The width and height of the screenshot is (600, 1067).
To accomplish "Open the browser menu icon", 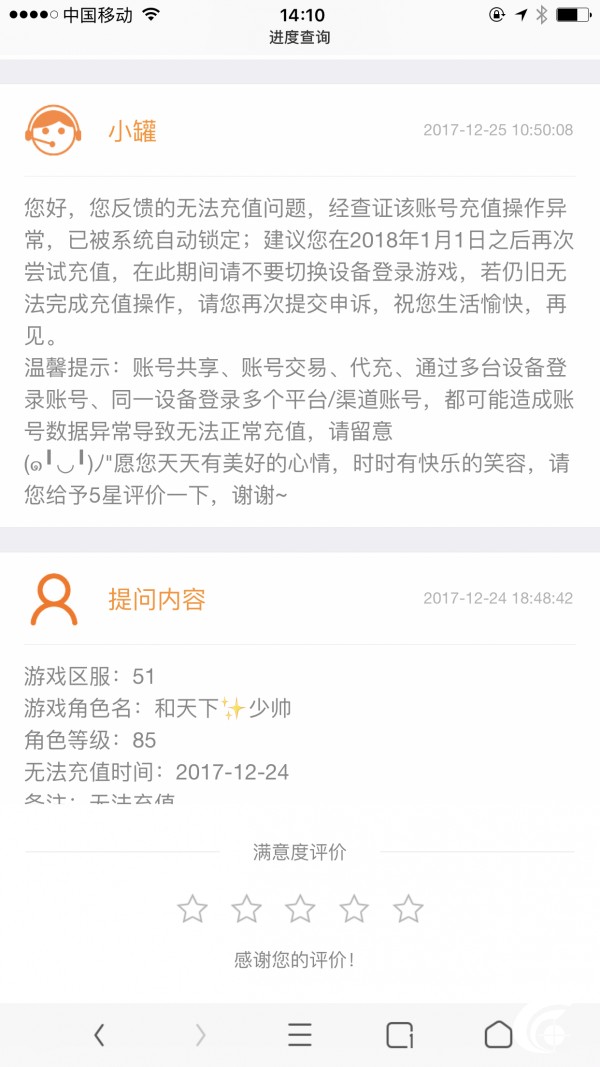I will tap(299, 1035).
